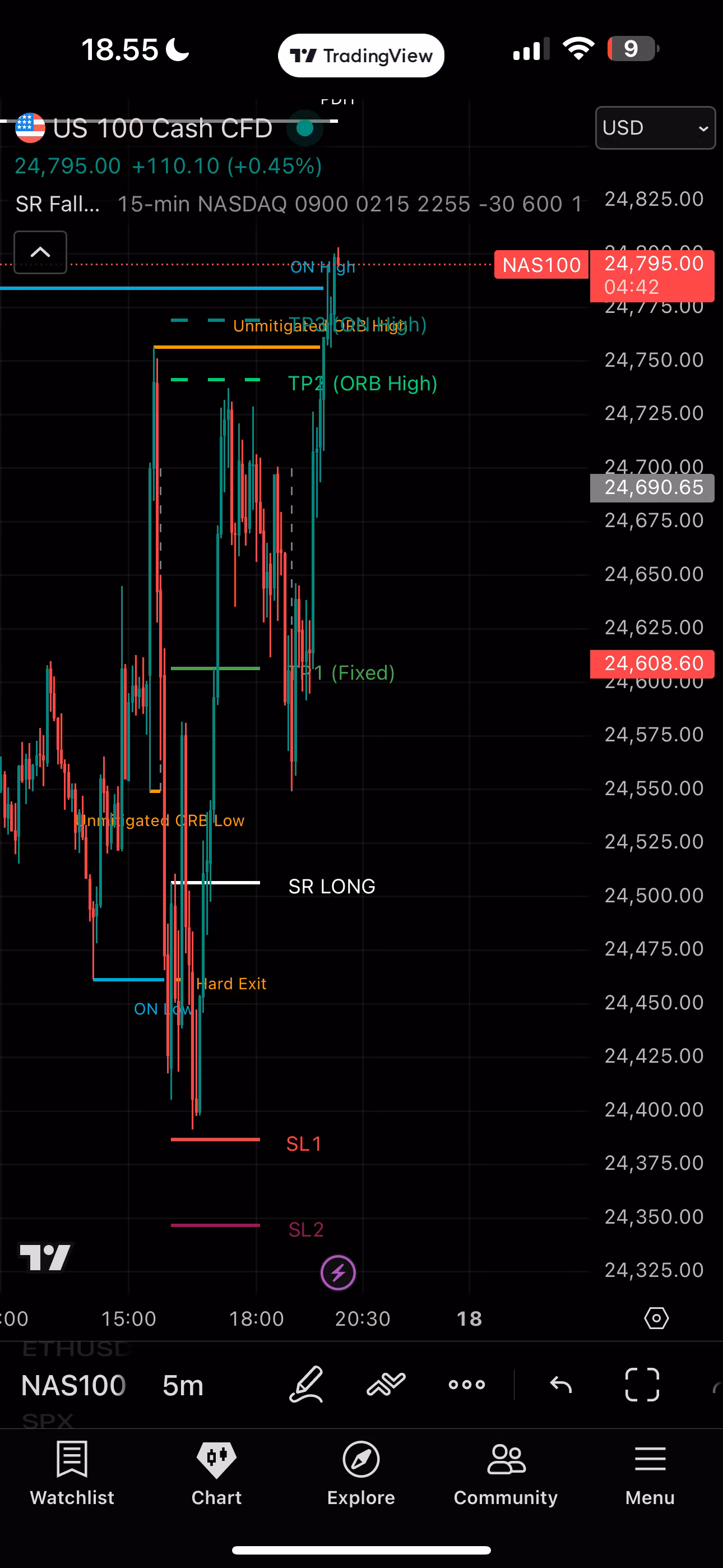Tap the purple lightning bolt icon
723x1568 pixels.
pyautogui.click(x=338, y=1272)
